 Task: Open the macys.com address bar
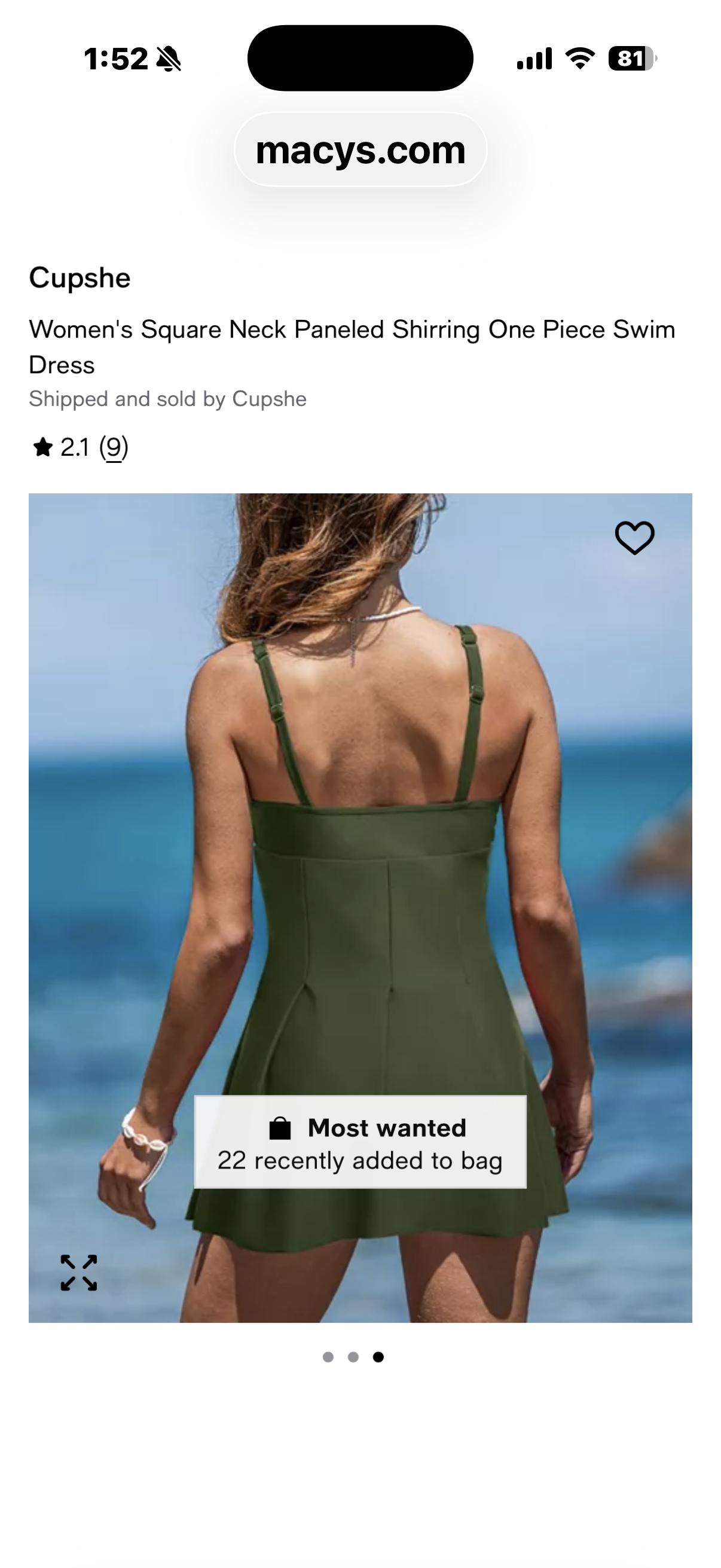360,150
